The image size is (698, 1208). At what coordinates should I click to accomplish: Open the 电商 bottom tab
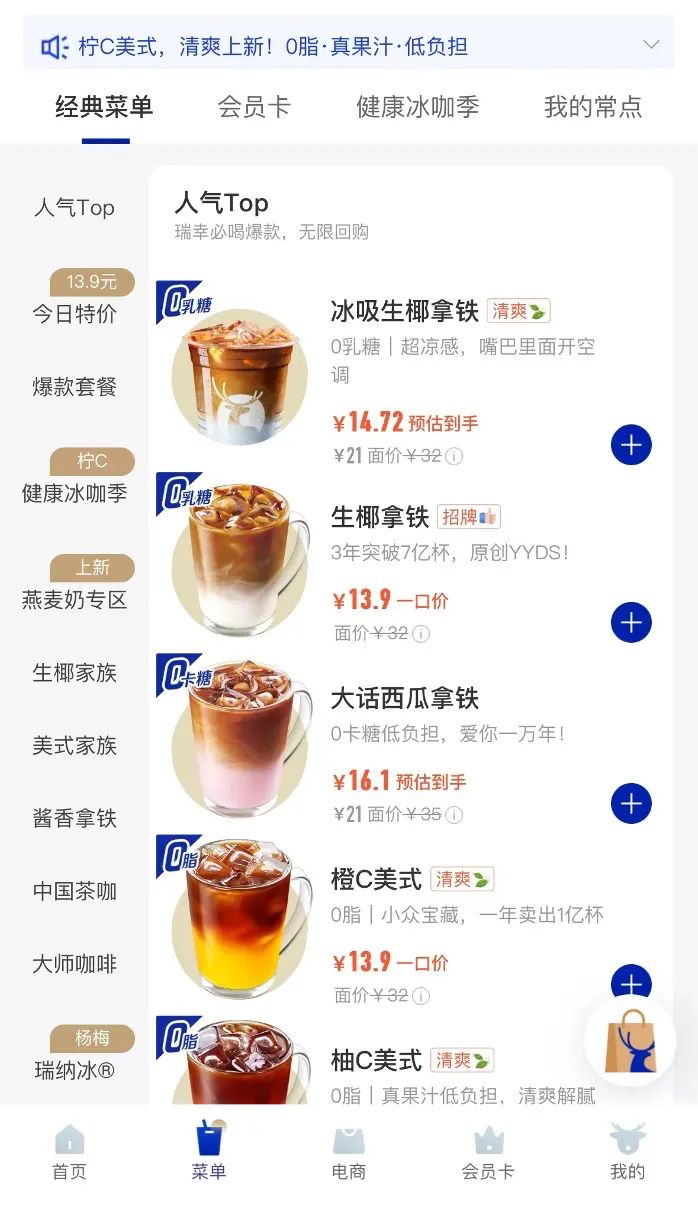tap(349, 1152)
